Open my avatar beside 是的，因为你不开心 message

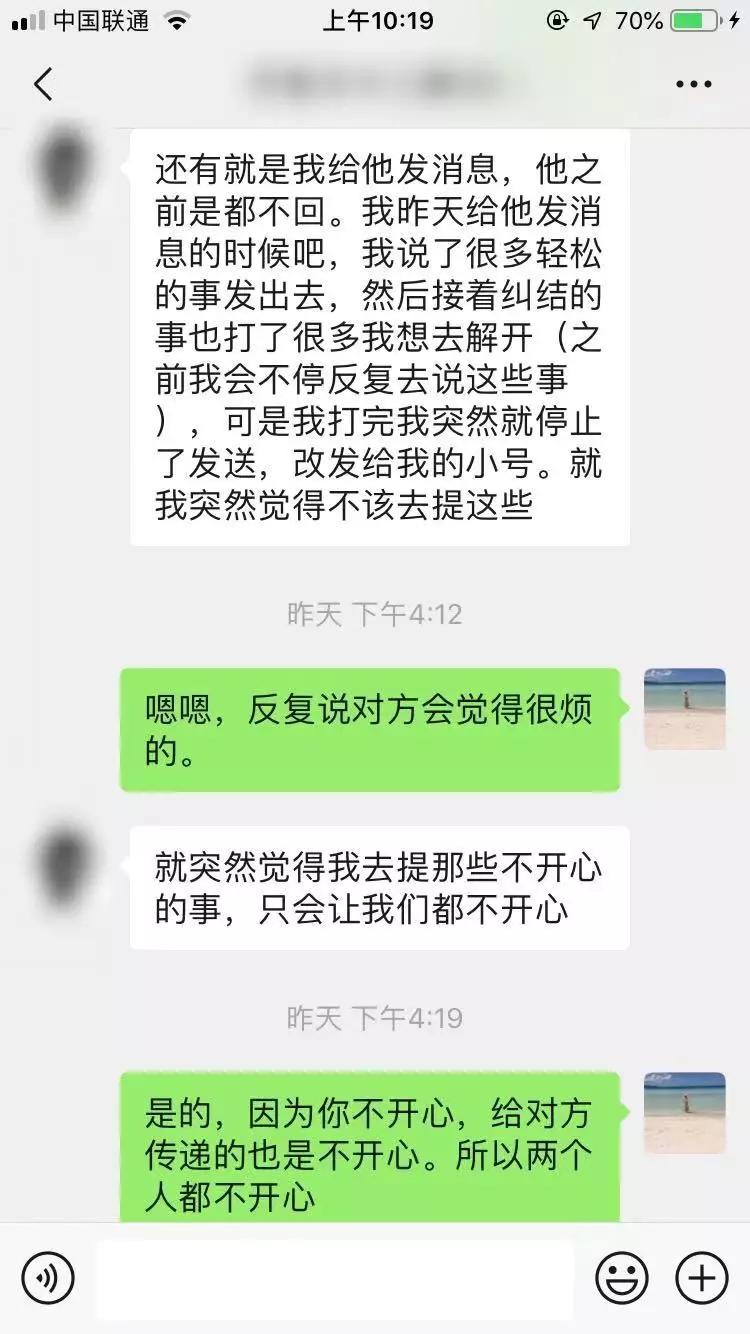(685, 1113)
